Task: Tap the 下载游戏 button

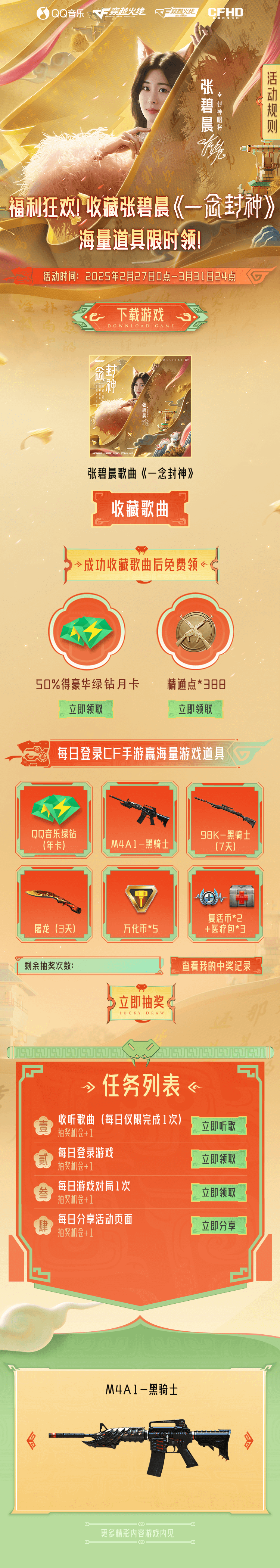Action: 140,317
